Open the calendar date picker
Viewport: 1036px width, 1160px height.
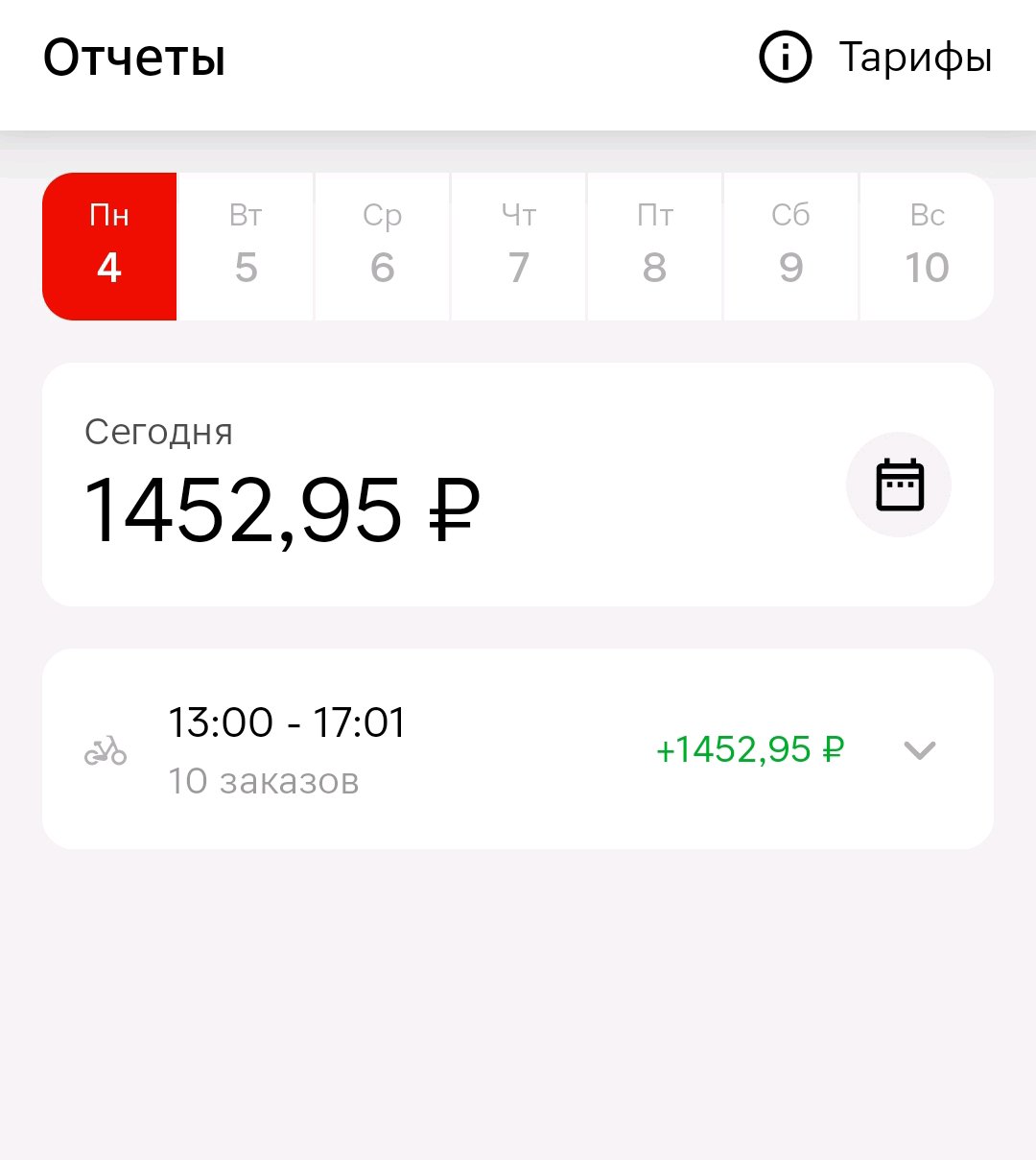pos(899,485)
